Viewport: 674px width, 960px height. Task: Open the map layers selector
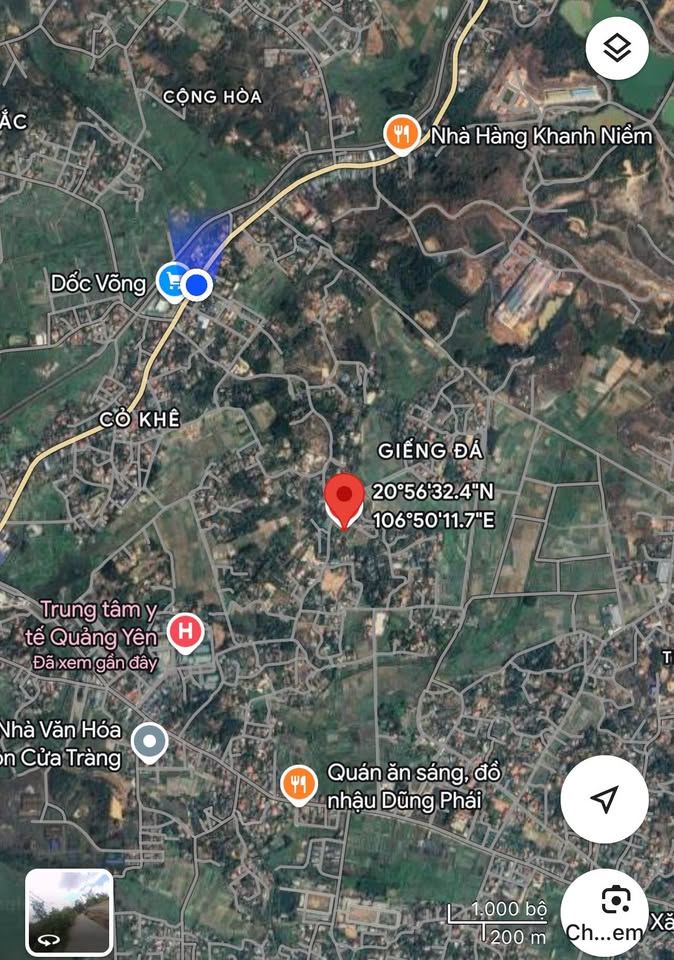(x=617, y=48)
